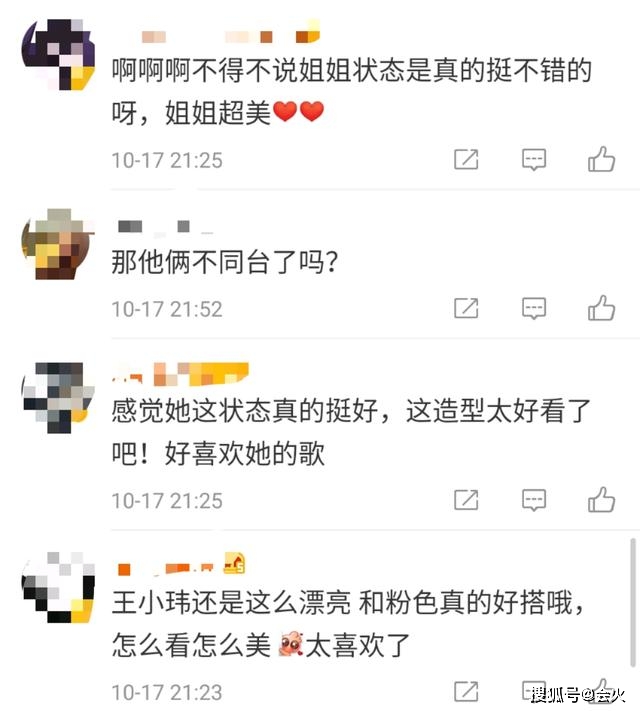Viewport: 640px width, 712px height.
Task: Reply to the comment ending with 好喜欢她的歌
Action: coord(534,499)
